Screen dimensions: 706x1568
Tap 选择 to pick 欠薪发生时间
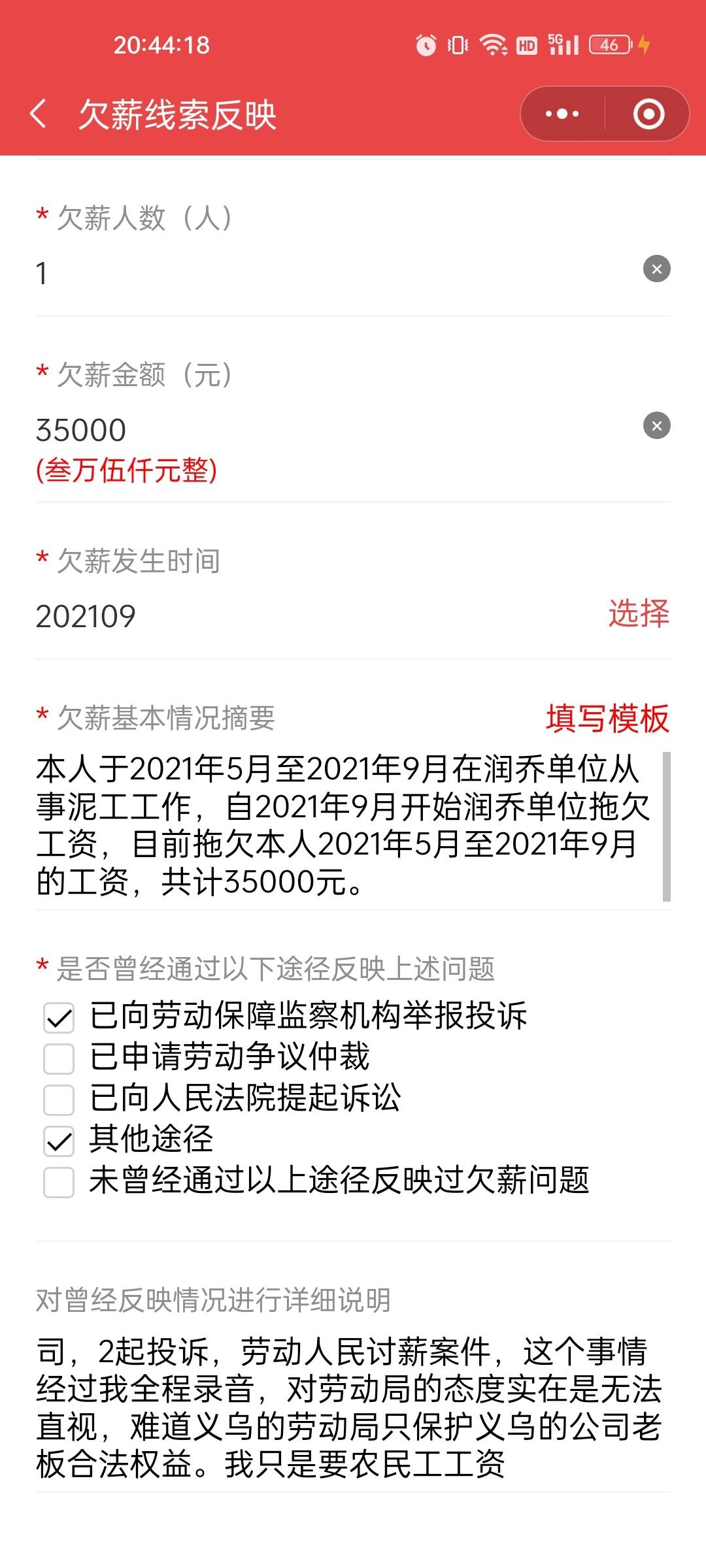[x=638, y=614]
